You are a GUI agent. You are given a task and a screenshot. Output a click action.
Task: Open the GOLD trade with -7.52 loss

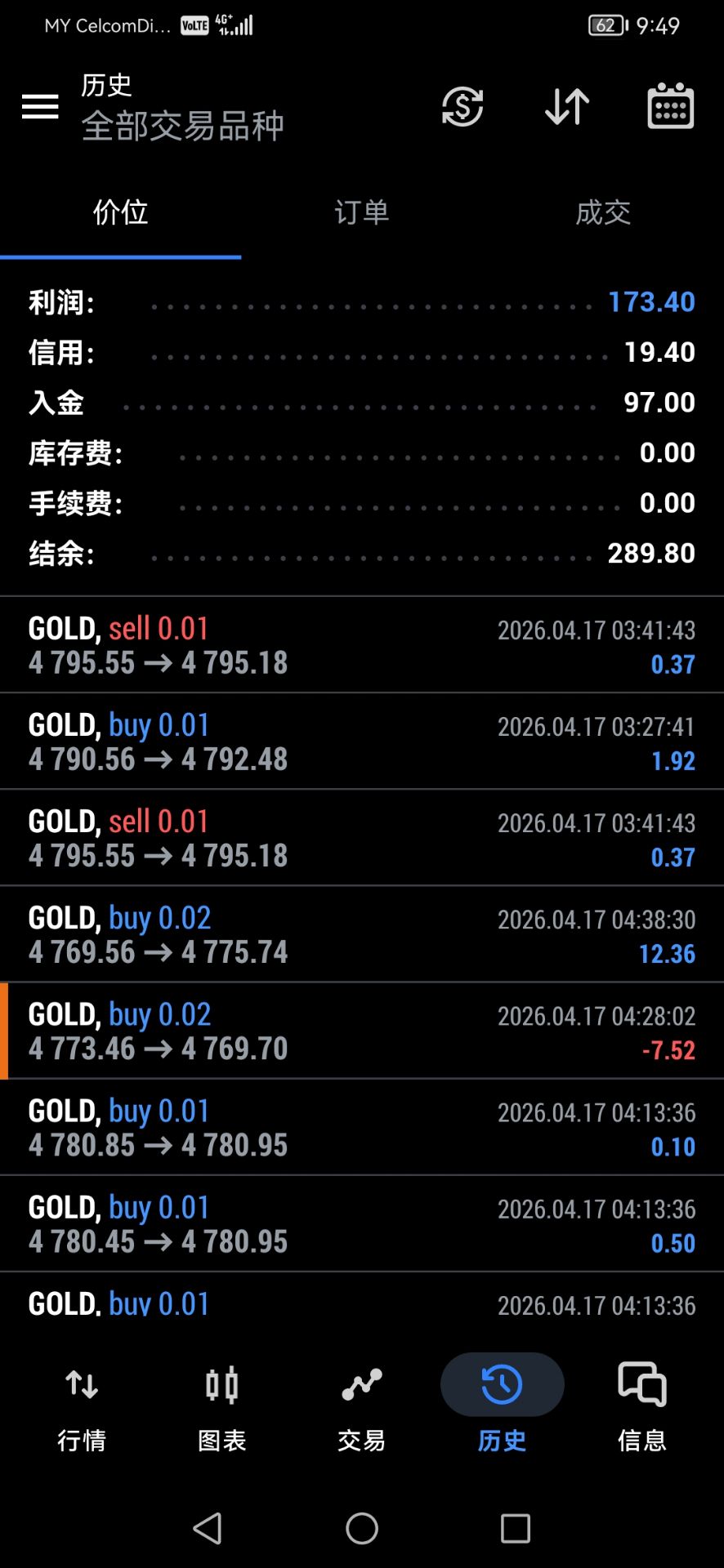coord(361,1031)
